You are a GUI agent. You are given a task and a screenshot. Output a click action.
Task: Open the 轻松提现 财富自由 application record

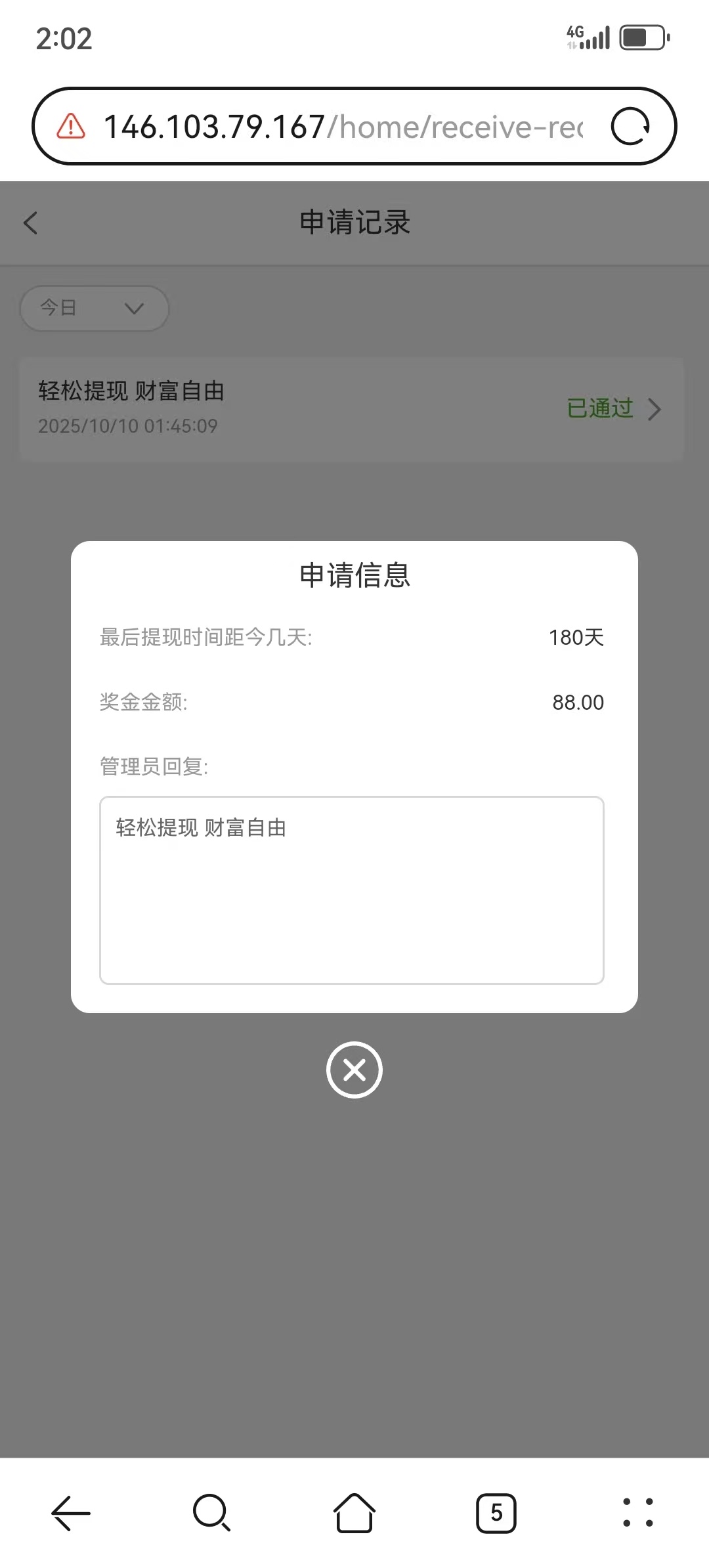pos(351,409)
